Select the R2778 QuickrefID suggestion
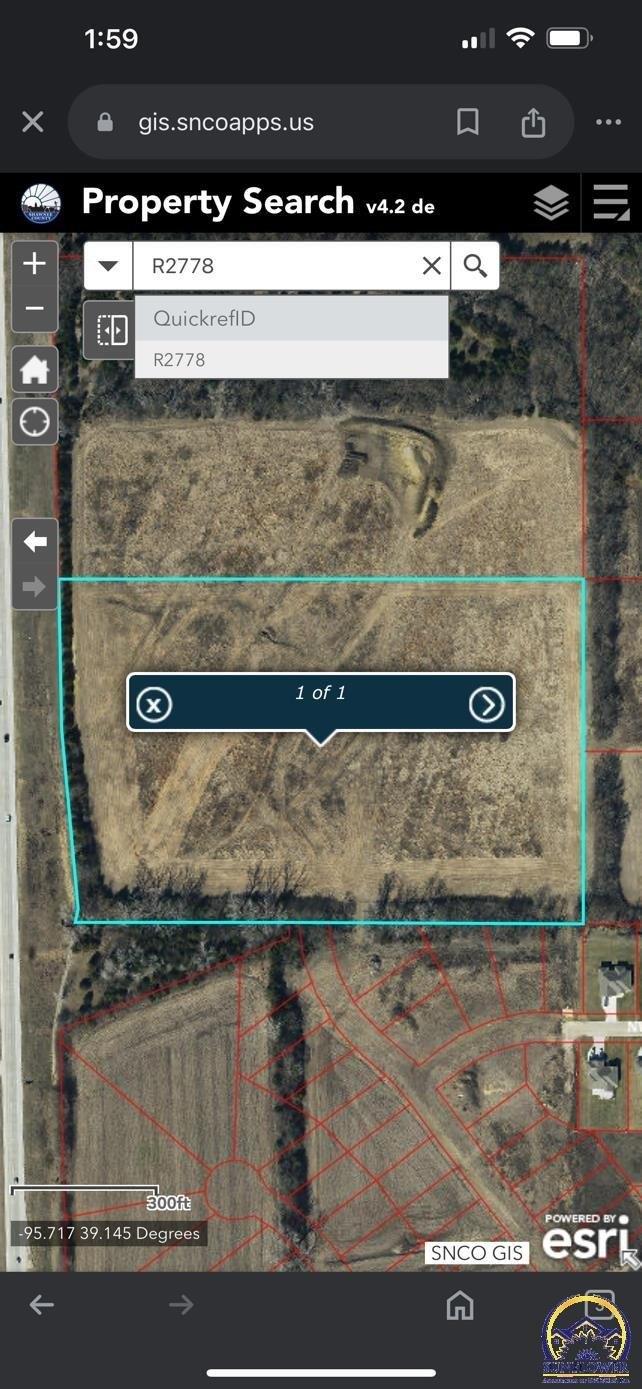This screenshot has height=1389, width=642. pos(290,360)
